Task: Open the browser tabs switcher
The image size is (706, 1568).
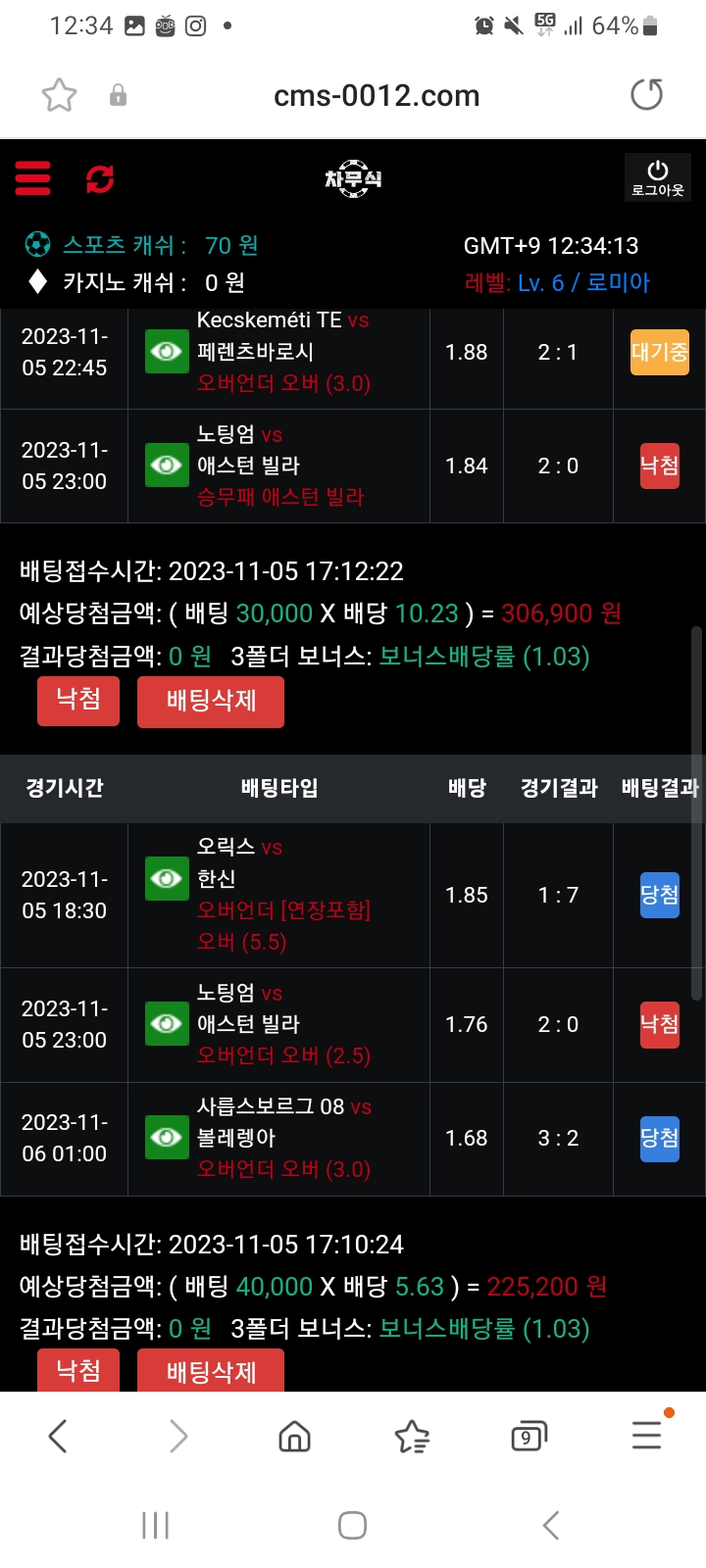Action: pos(529,1437)
